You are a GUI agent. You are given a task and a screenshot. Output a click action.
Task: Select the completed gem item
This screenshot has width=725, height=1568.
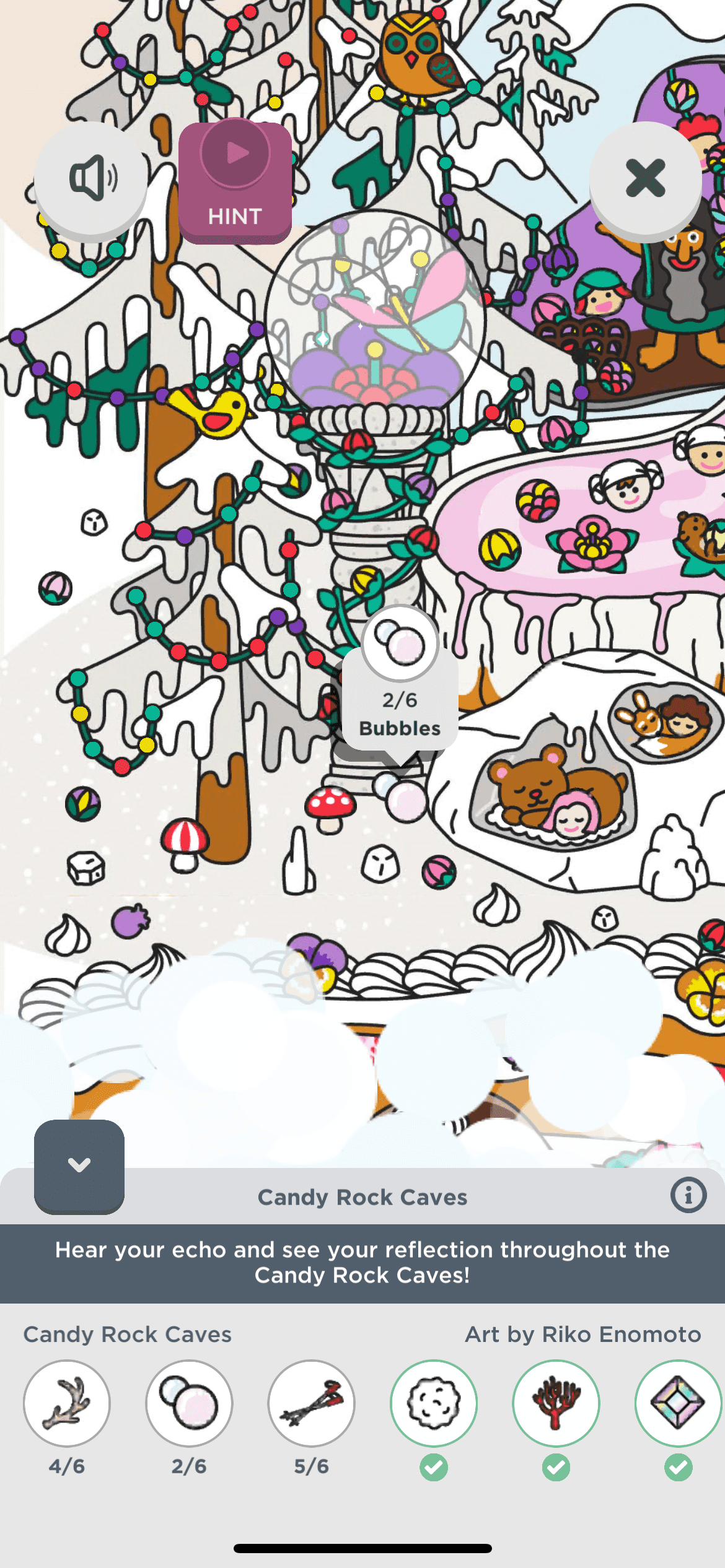(x=678, y=1403)
